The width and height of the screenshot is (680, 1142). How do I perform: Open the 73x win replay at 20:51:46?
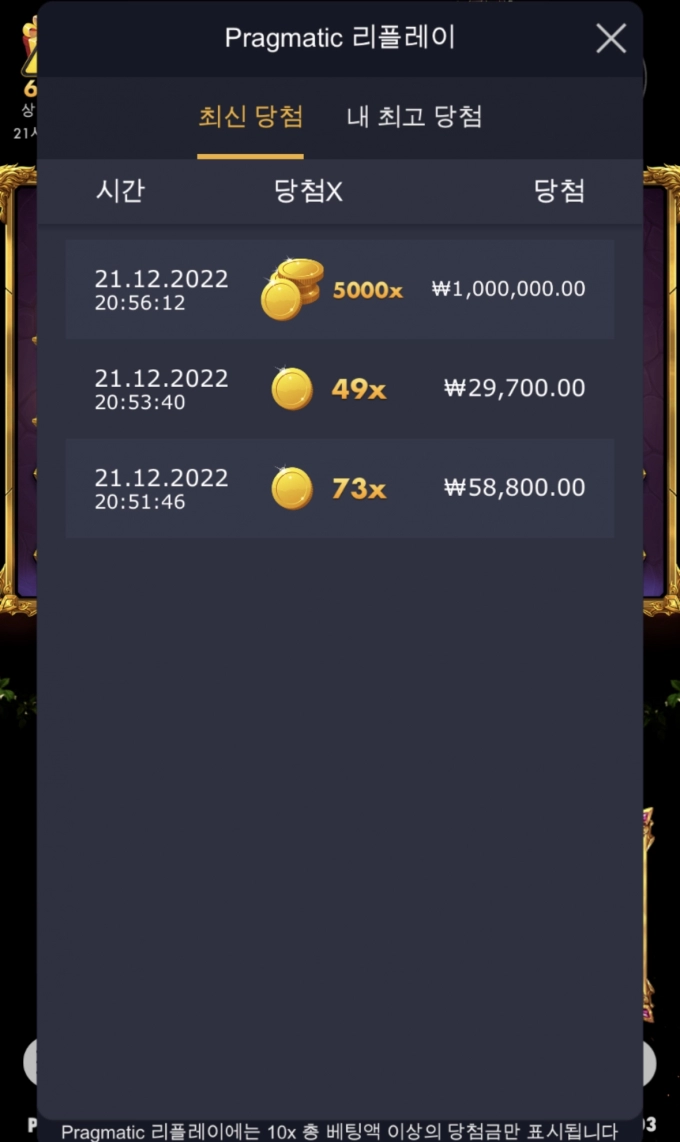pos(340,489)
